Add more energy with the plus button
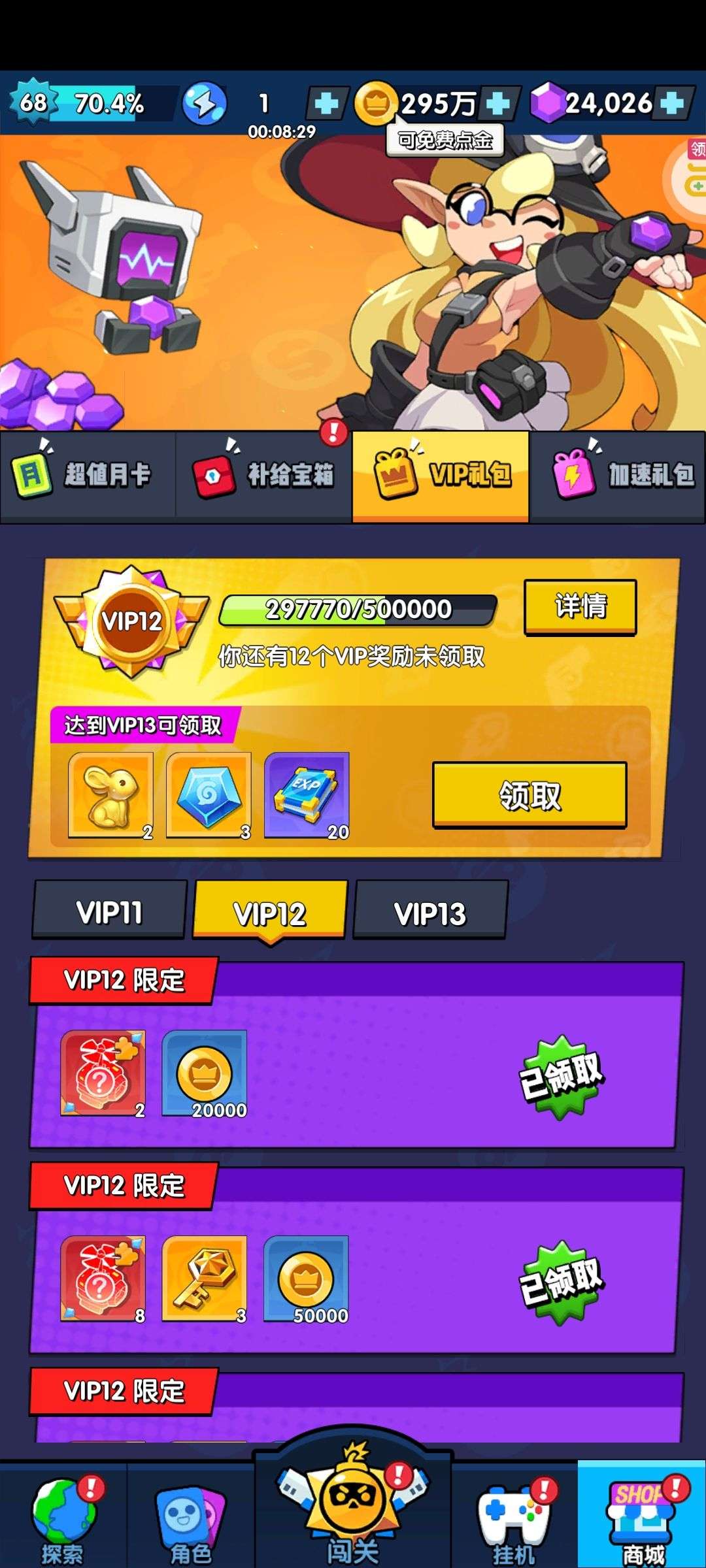The width and height of the screenshot is (706, 1568). coord(326,103)
